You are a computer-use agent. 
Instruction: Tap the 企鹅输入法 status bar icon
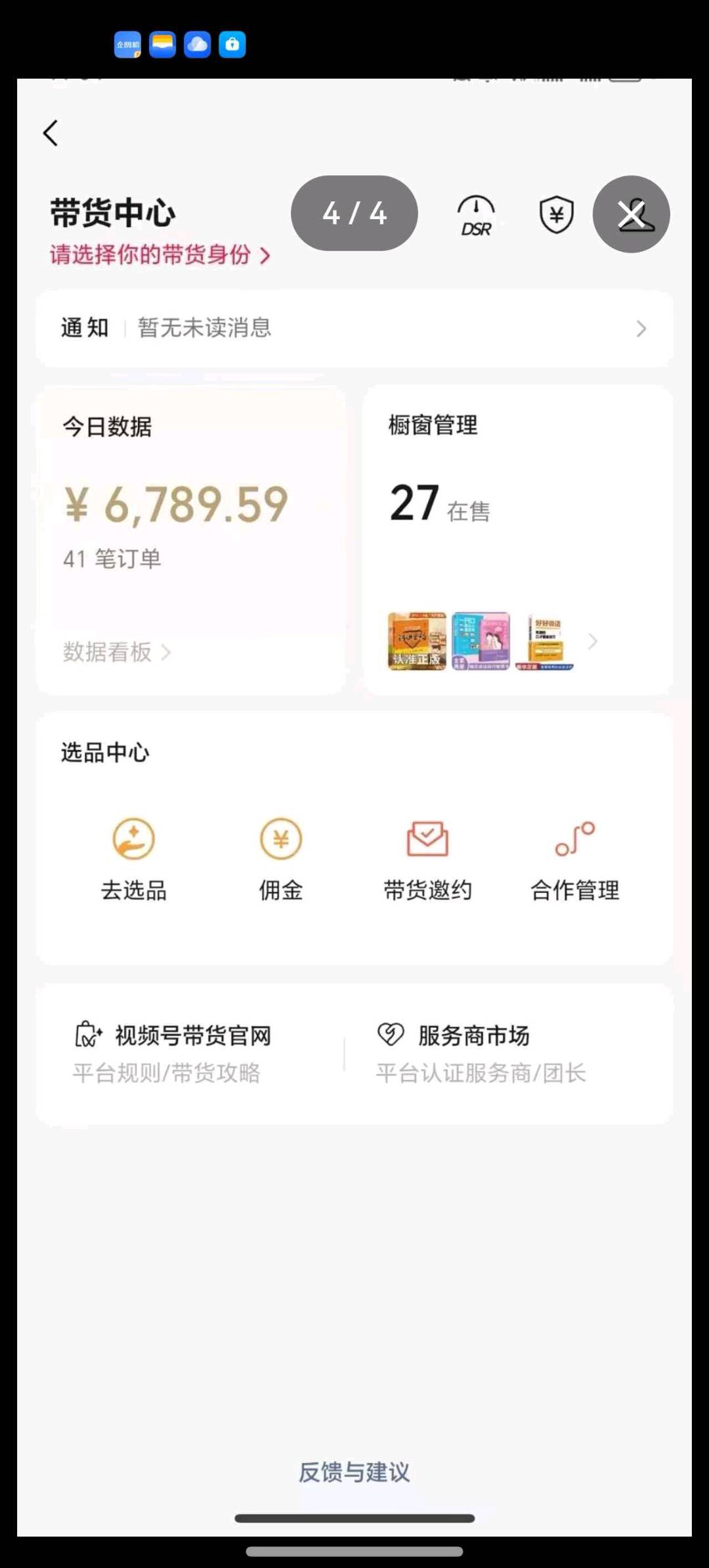click(x=127, y=44)
